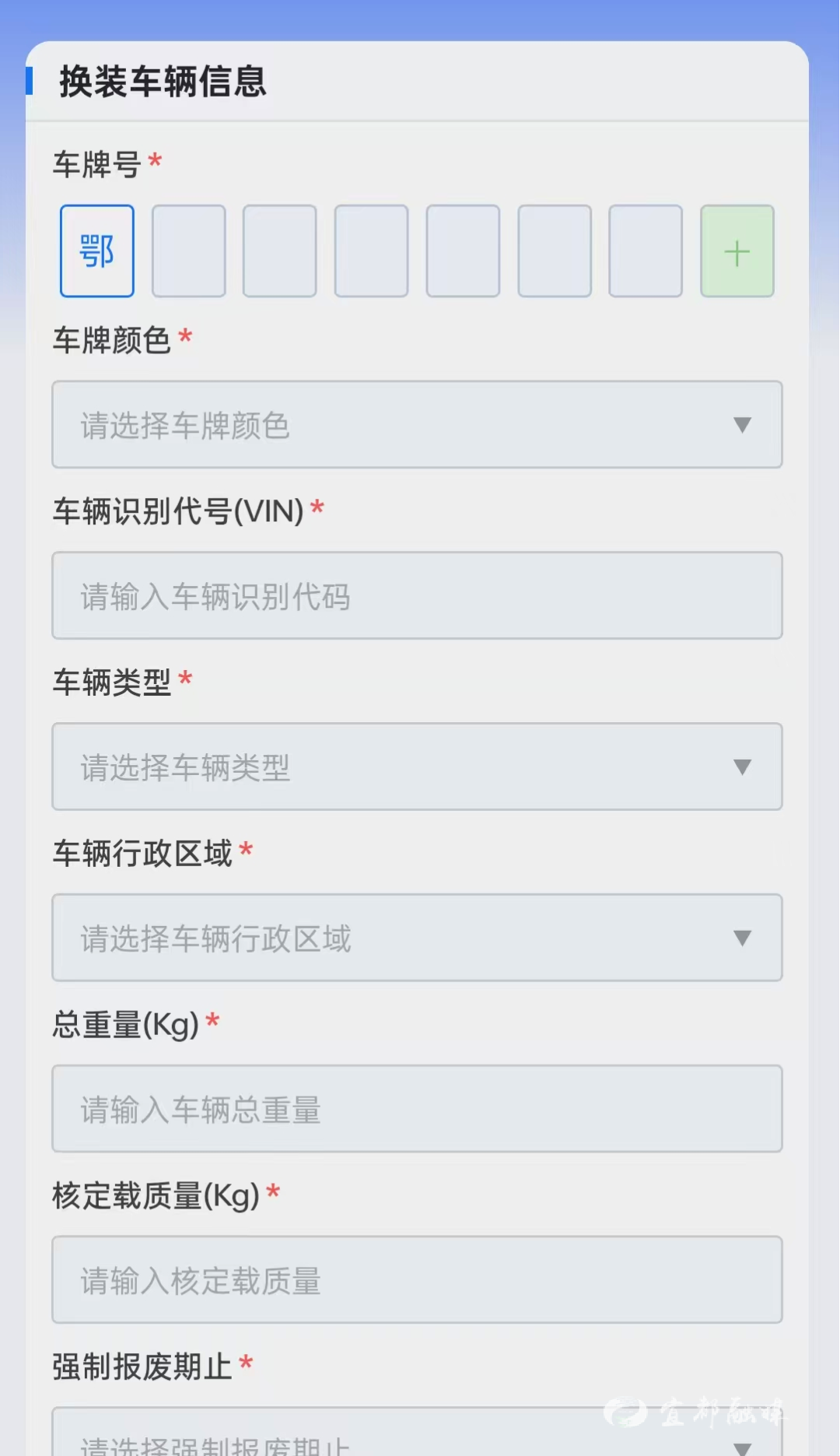Focus the 请输入车辆识别代码 VIN field

(417, 596)
